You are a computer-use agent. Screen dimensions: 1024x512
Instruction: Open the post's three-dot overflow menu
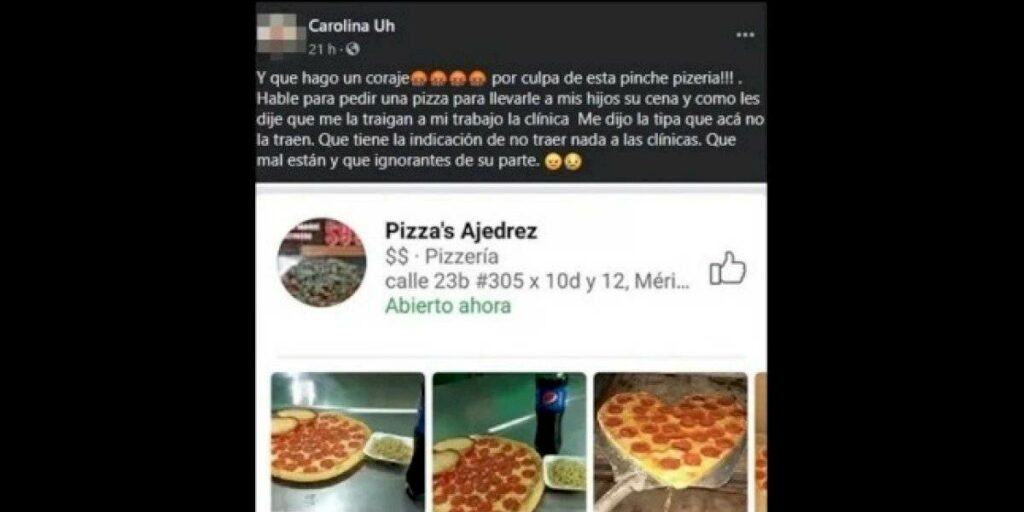coord(745,34)
